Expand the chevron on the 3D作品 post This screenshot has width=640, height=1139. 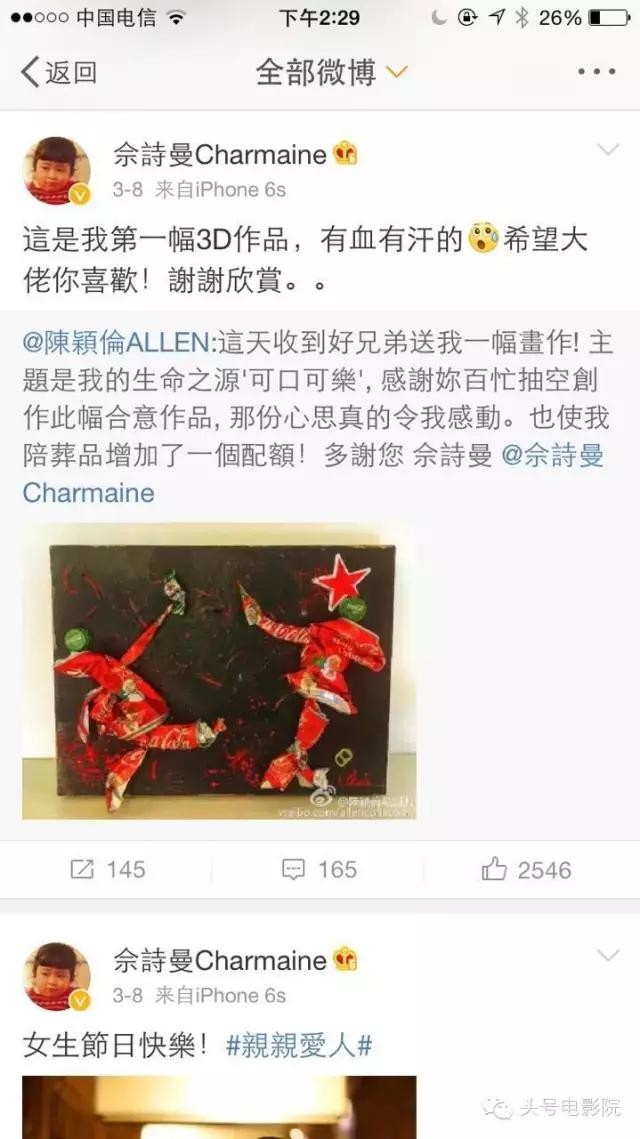tap(607, 151)
